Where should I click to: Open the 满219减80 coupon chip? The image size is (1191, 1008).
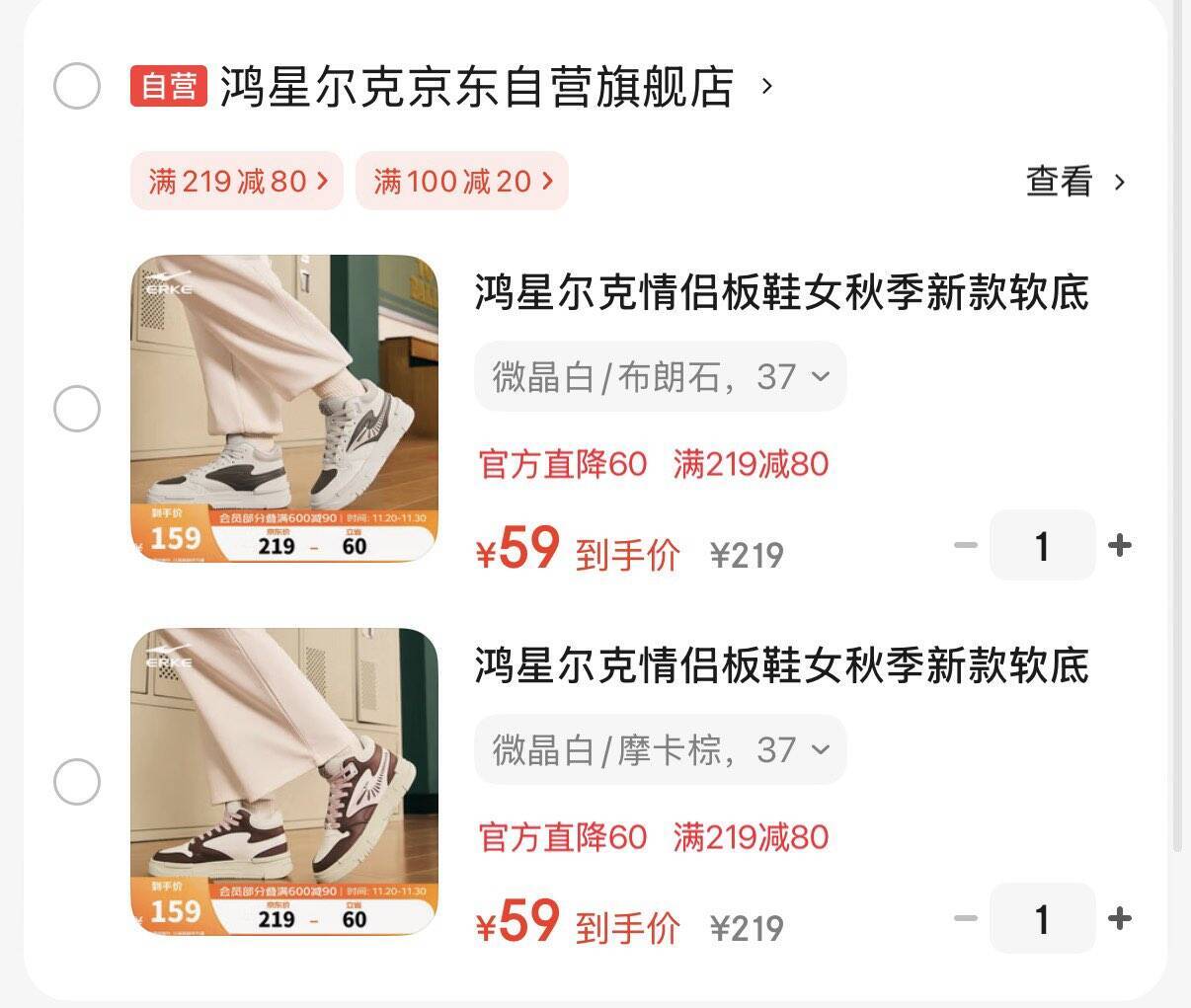click(237, 181)
